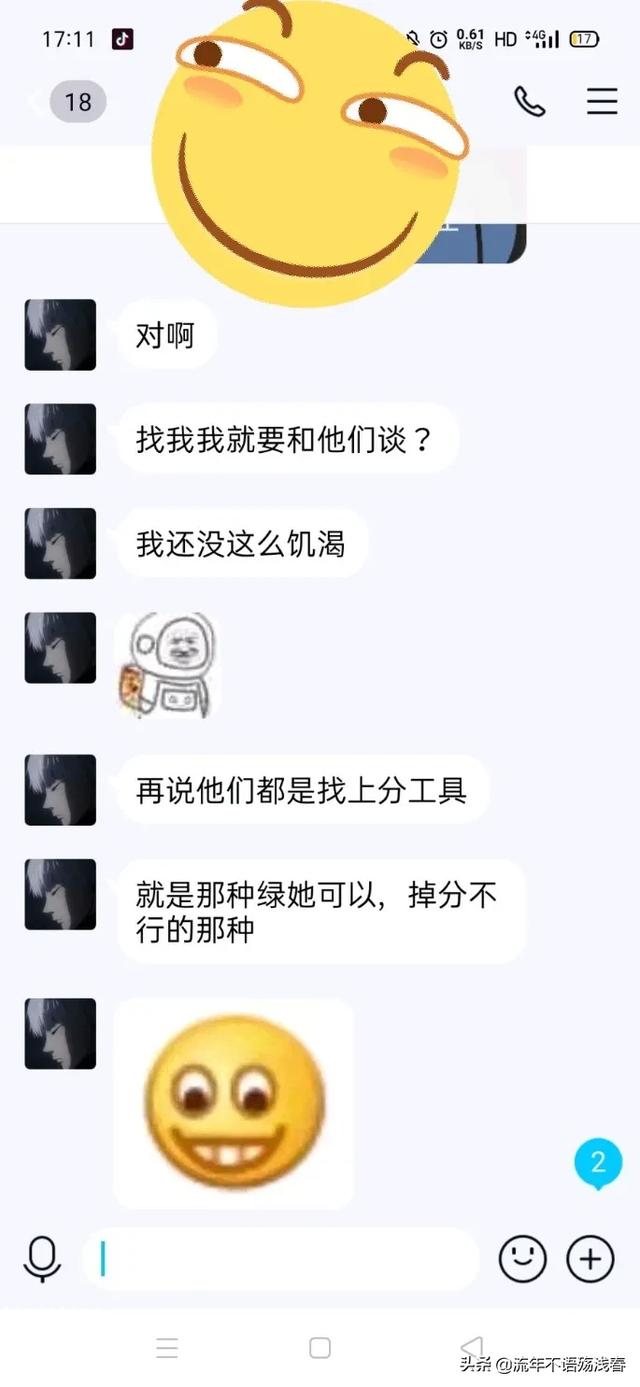The width and height of the screenshot is (640, 1387).
Task: Open the avatar beside the 对啊 message
Action: tap(60, 335)
